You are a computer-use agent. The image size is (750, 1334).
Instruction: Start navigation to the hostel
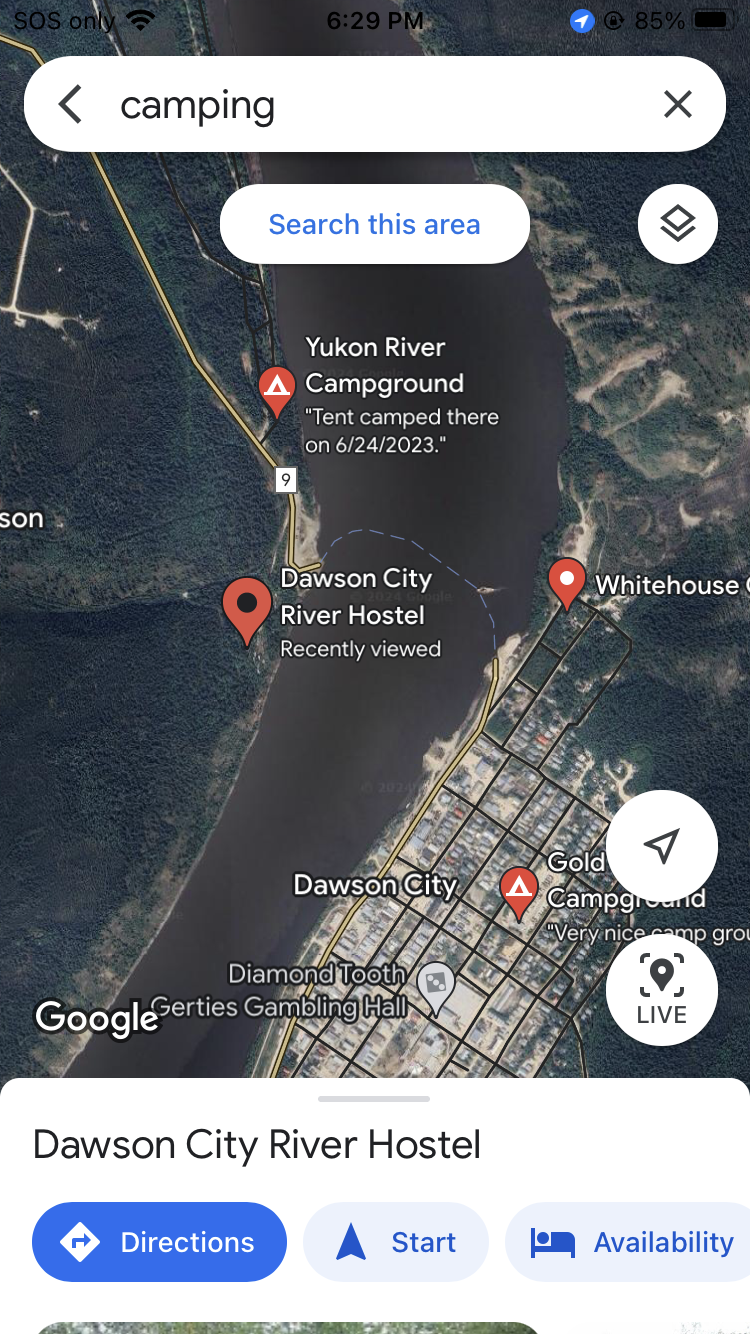[x=396, y=1242]
